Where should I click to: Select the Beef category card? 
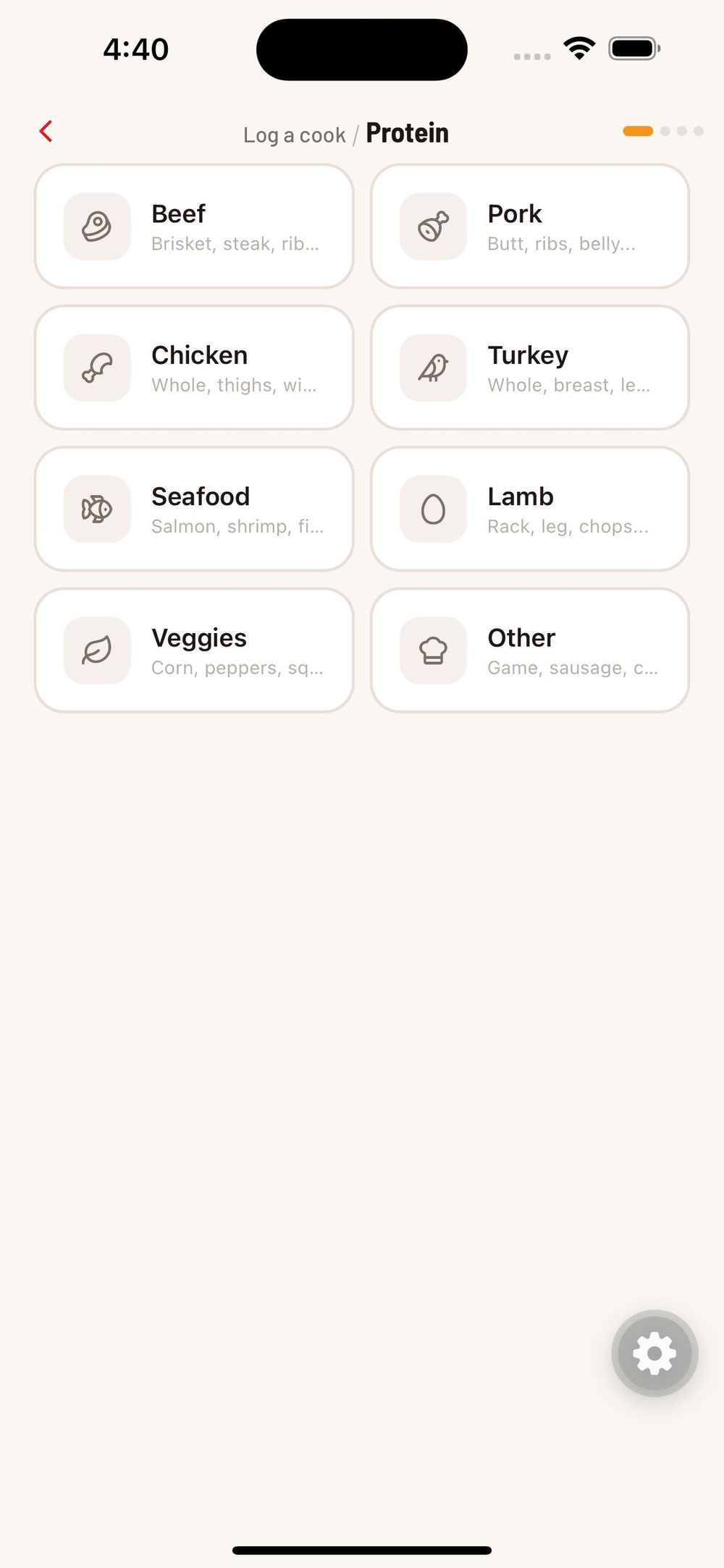[x=193, y=226]
